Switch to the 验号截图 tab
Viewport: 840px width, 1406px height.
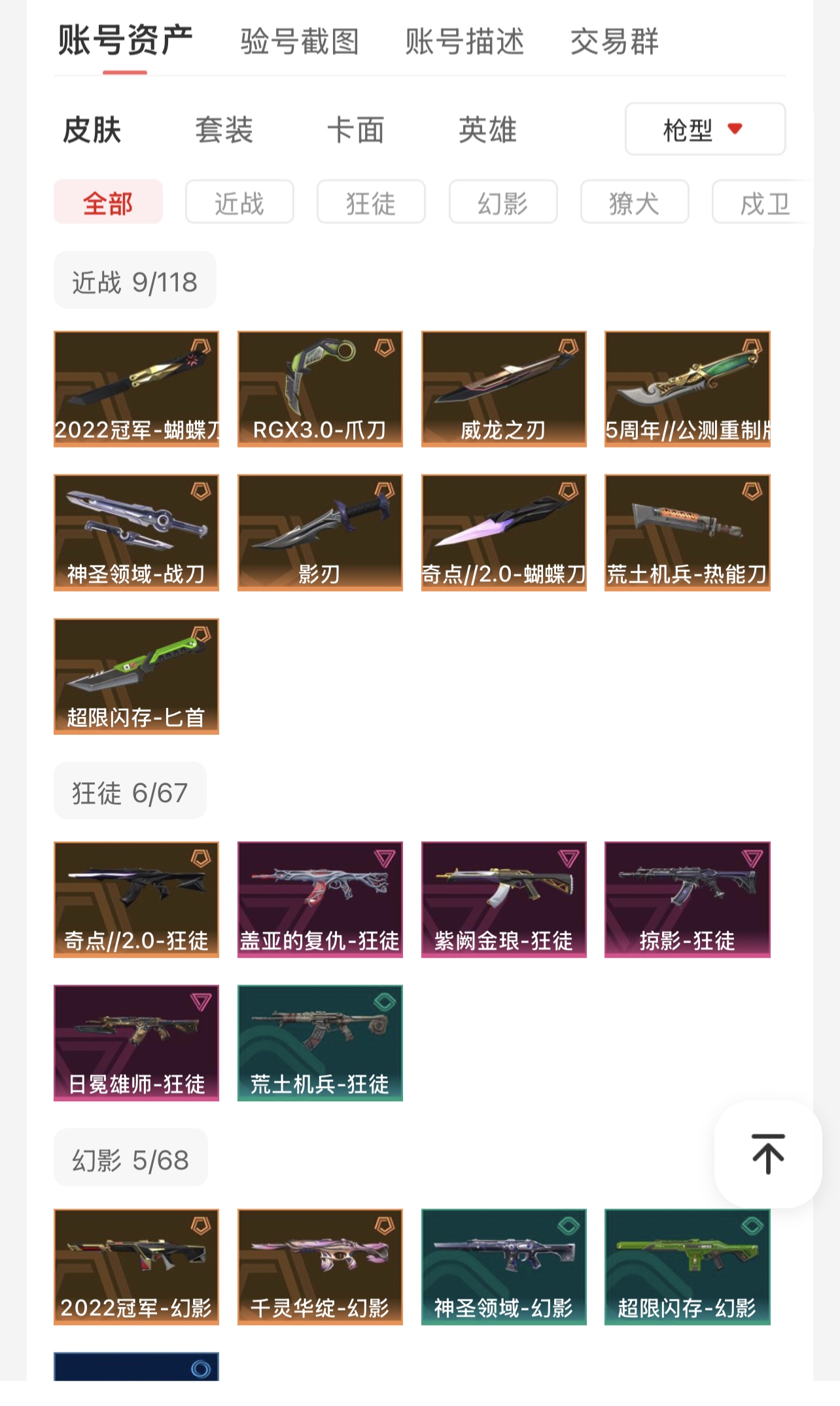[x=300, y=42]
